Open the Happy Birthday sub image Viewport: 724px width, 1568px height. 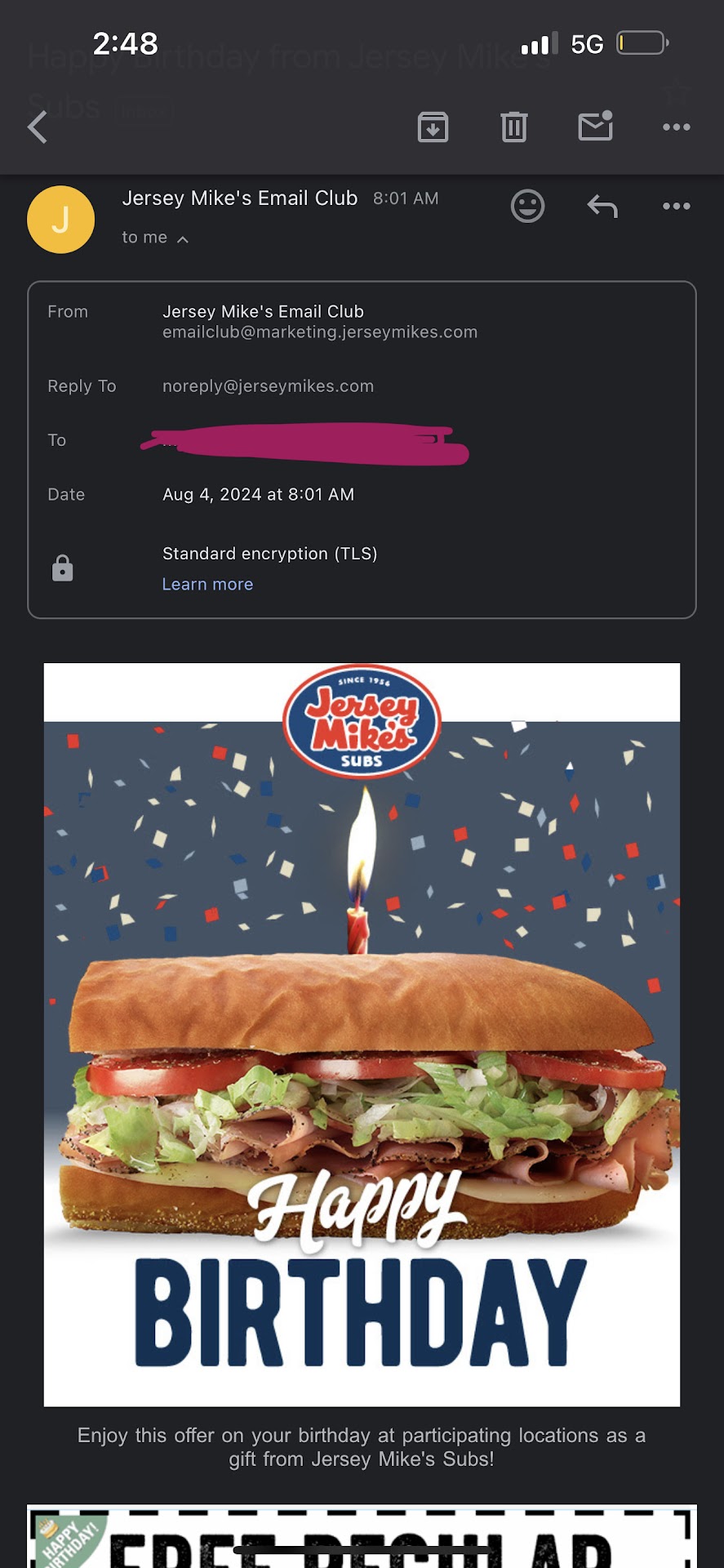(x=362, y=1034)
